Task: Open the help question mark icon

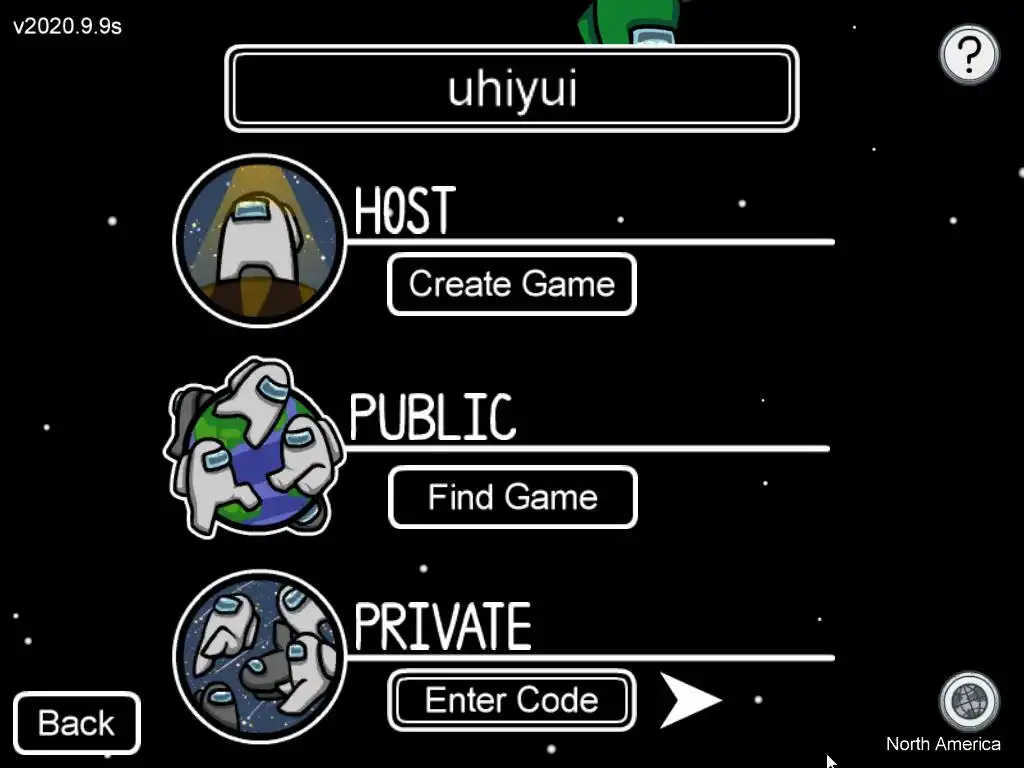Action: 969,55
